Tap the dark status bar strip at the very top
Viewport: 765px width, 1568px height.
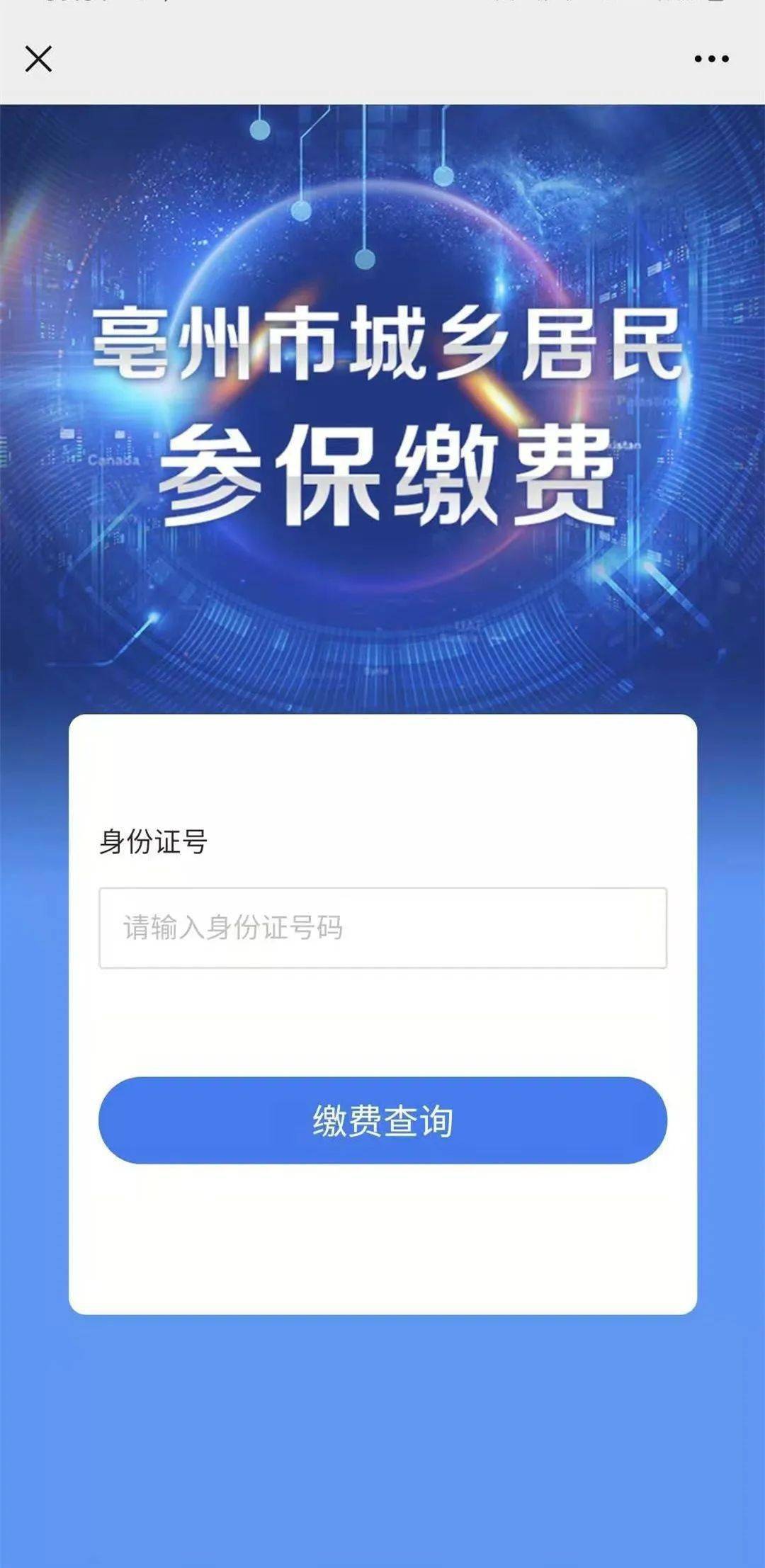[382, 7]
